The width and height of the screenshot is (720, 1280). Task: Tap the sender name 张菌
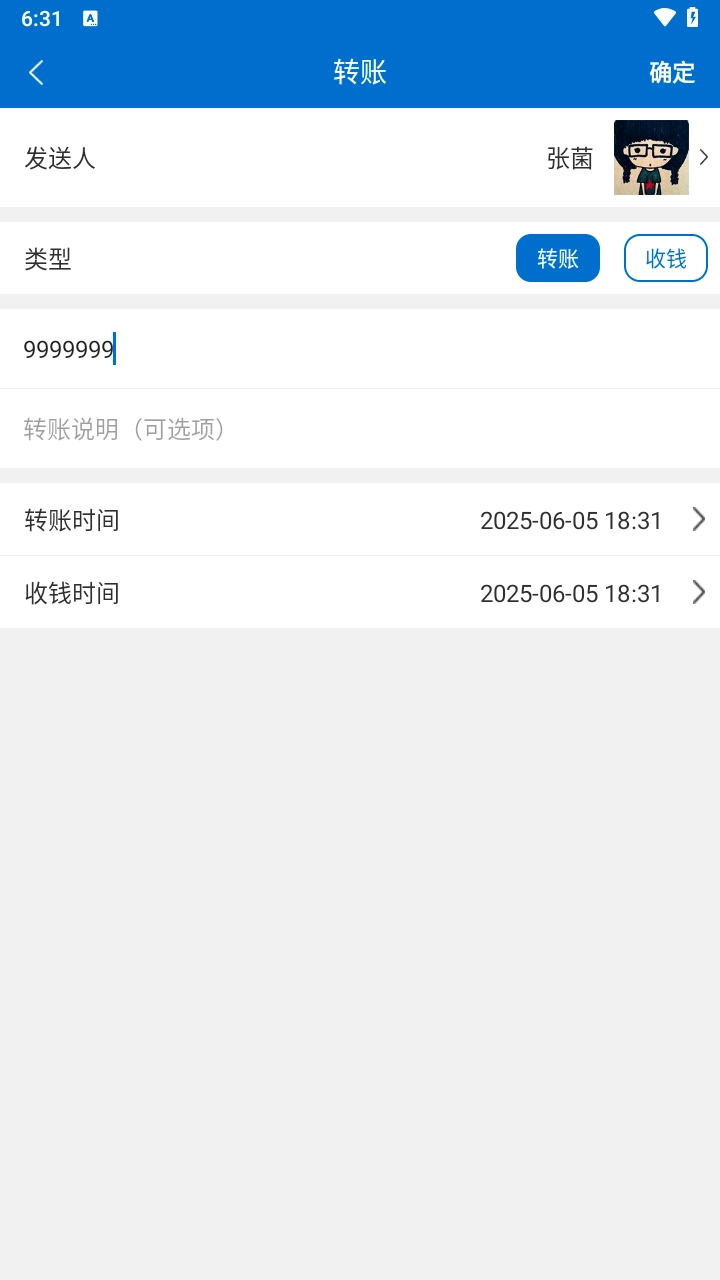tap(572, 157)
